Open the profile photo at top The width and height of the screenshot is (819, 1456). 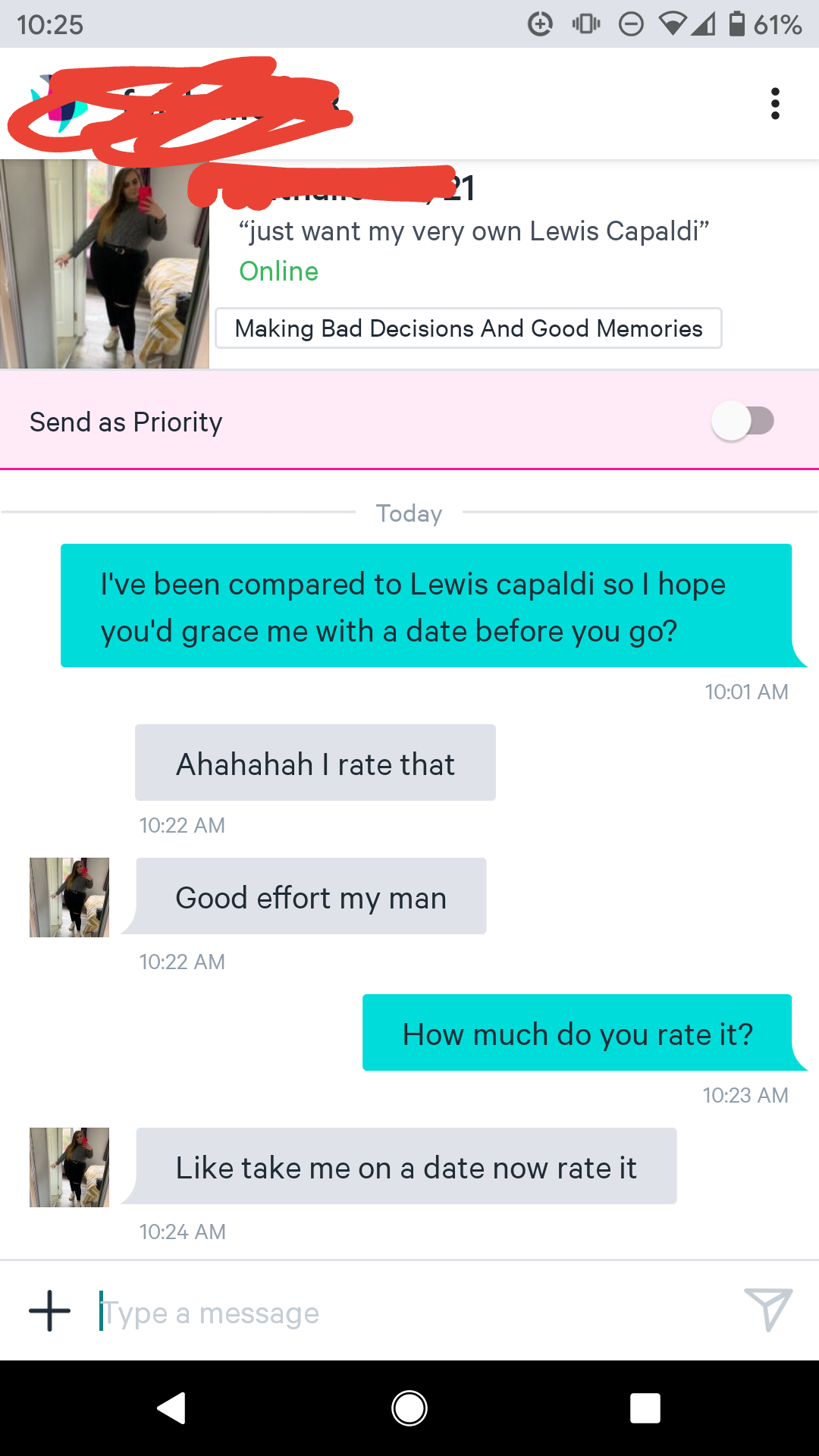pyautogui.click(x=105, y=264)
